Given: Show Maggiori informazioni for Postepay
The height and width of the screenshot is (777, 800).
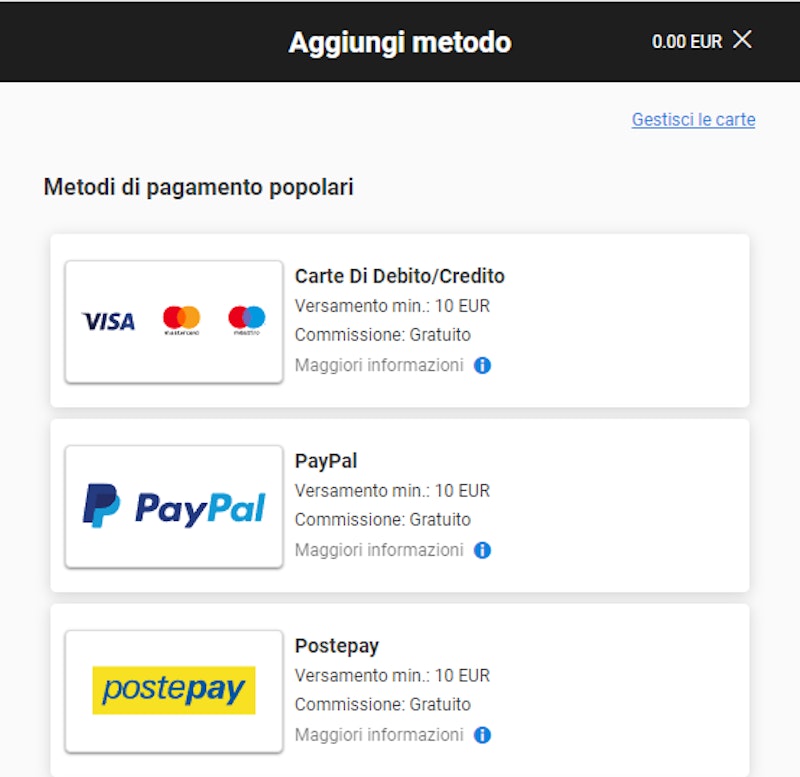Looking at the screenshot, I should [482, 736].
